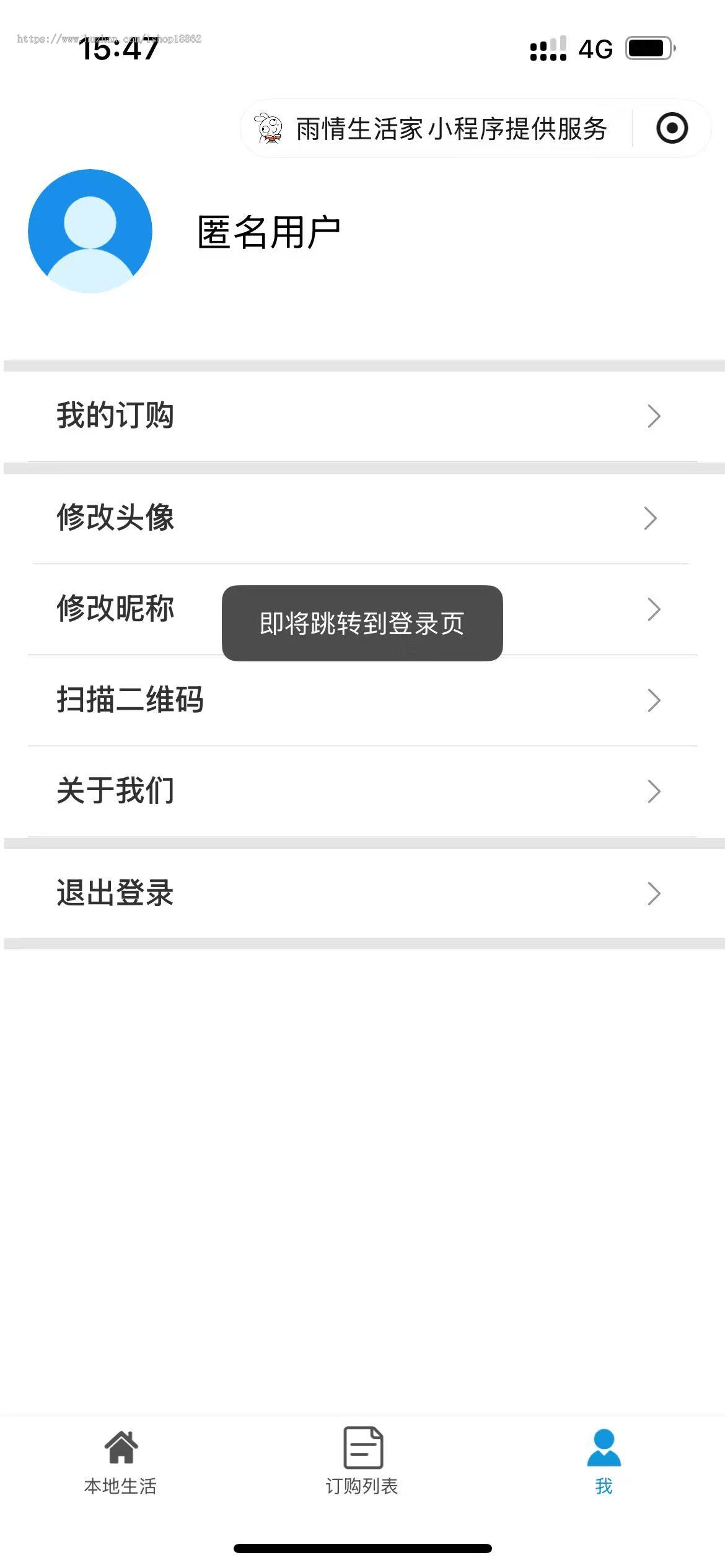Tap 退出登录 to log out
The image size is (725, 1568).
click(114, 894)
